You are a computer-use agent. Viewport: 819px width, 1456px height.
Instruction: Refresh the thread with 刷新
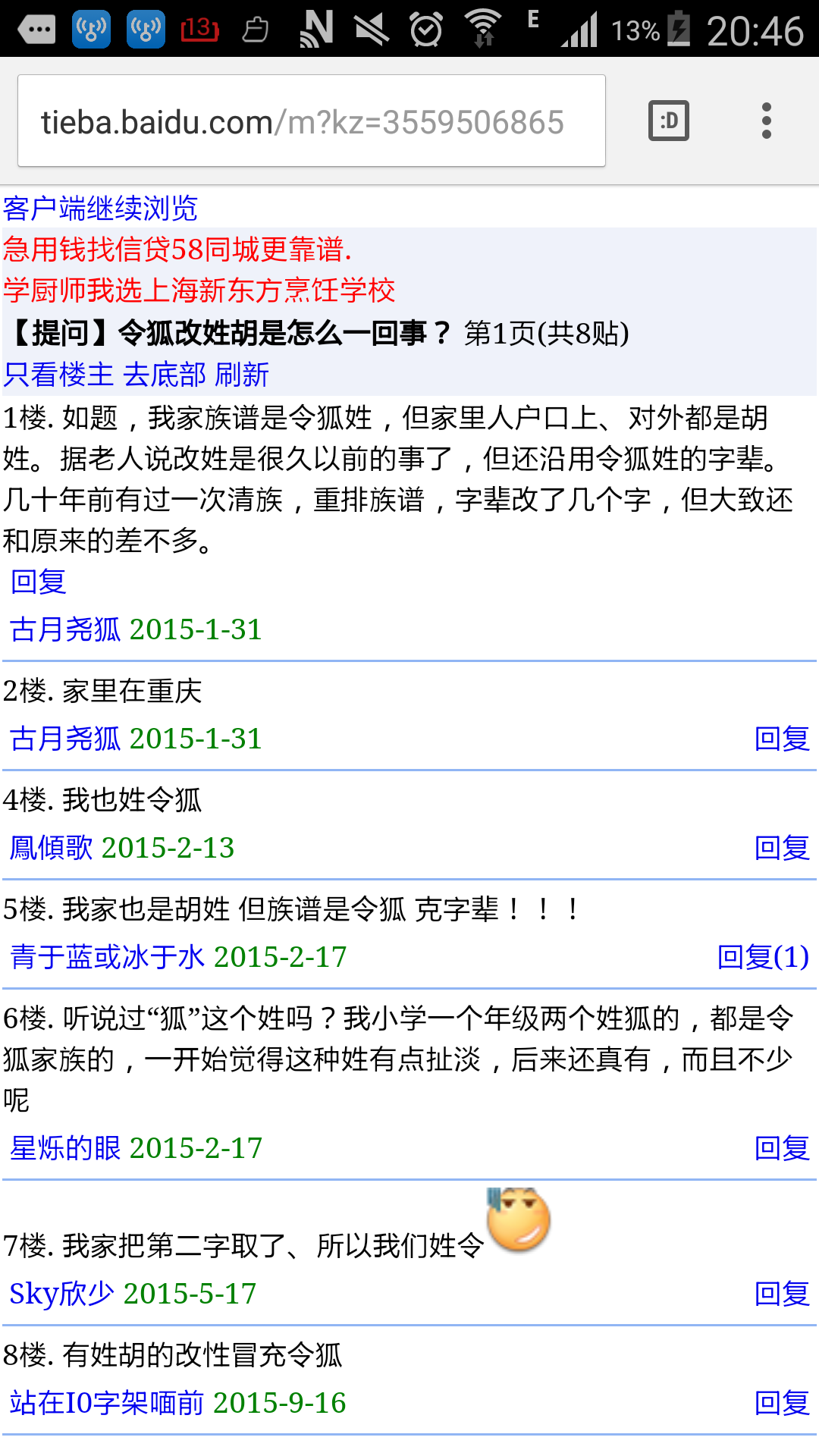tap(243, 375)
